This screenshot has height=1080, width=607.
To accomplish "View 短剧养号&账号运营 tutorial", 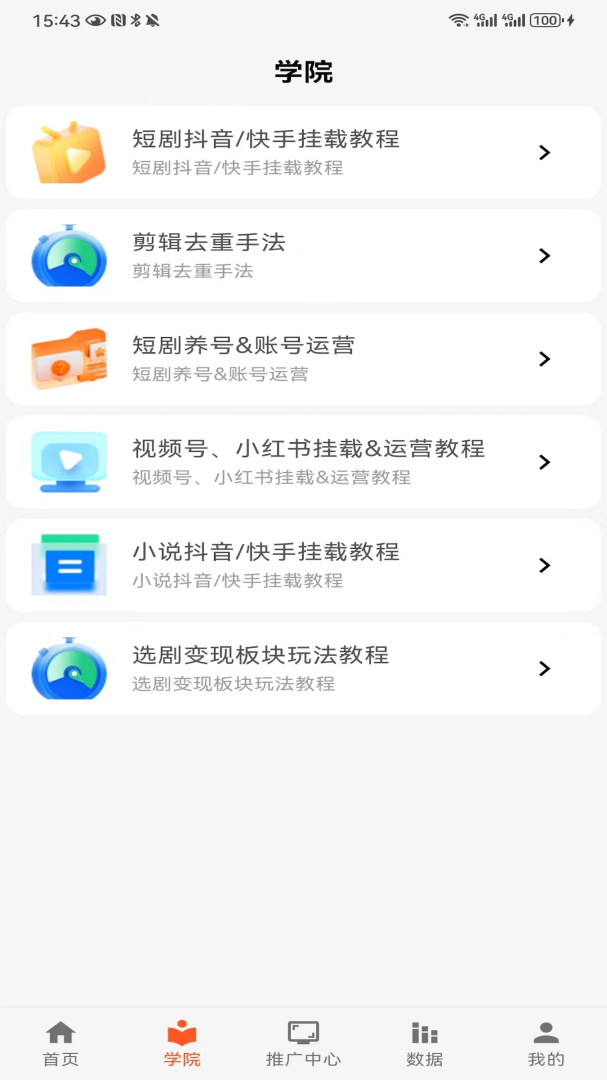I will click(303, 359).
